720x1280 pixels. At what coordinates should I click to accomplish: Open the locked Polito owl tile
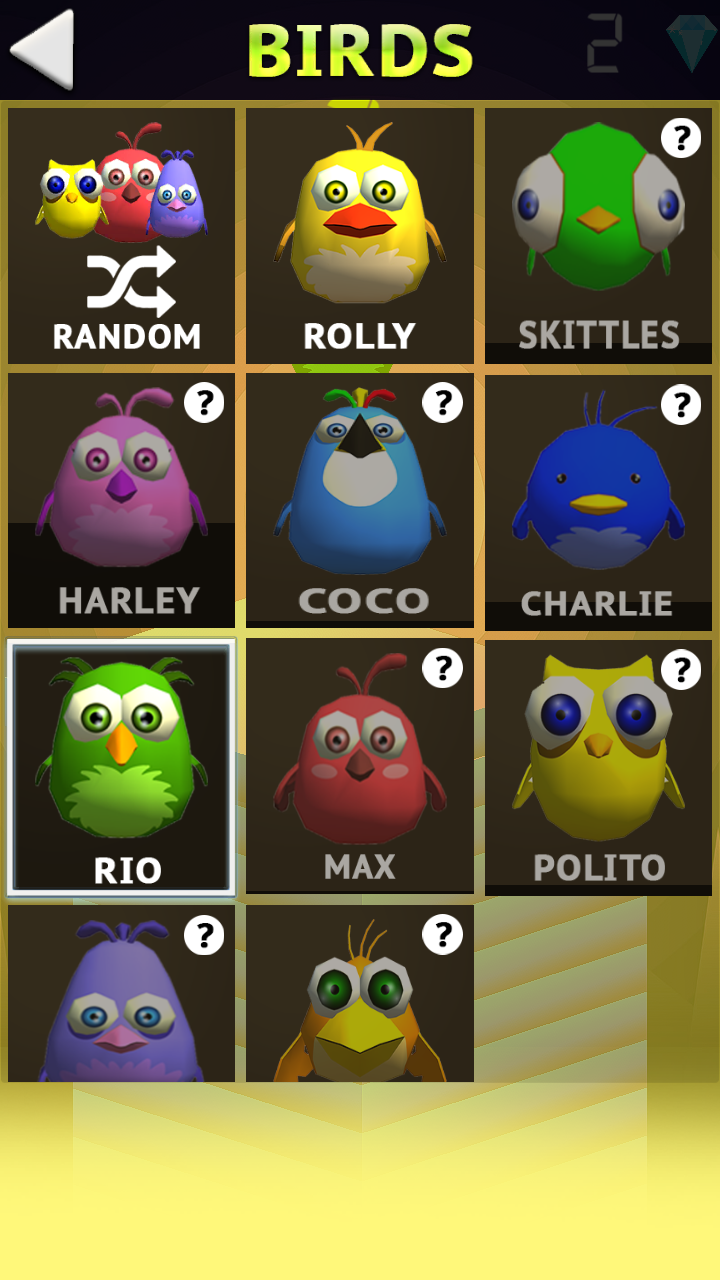[598, 766]
